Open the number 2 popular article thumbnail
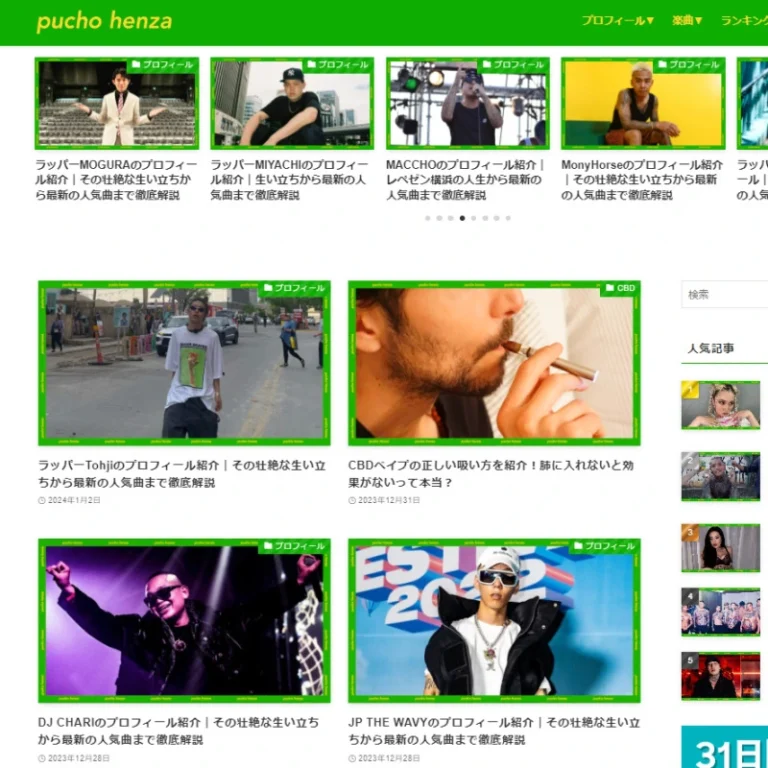This screenshot has height=768, width=768. [x=721, y=477]
